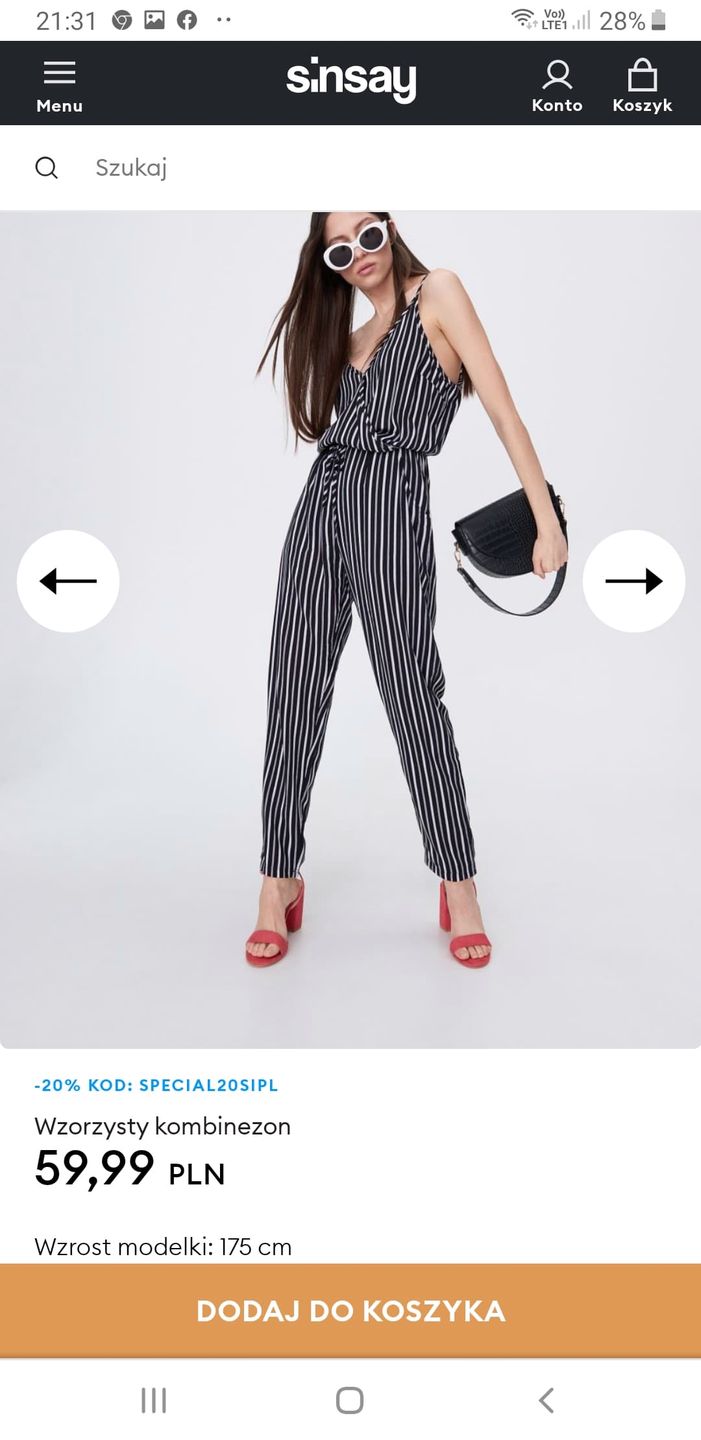Open the Konto account page
This screenshot has width=701, height=1440.
tap(557, 85)
